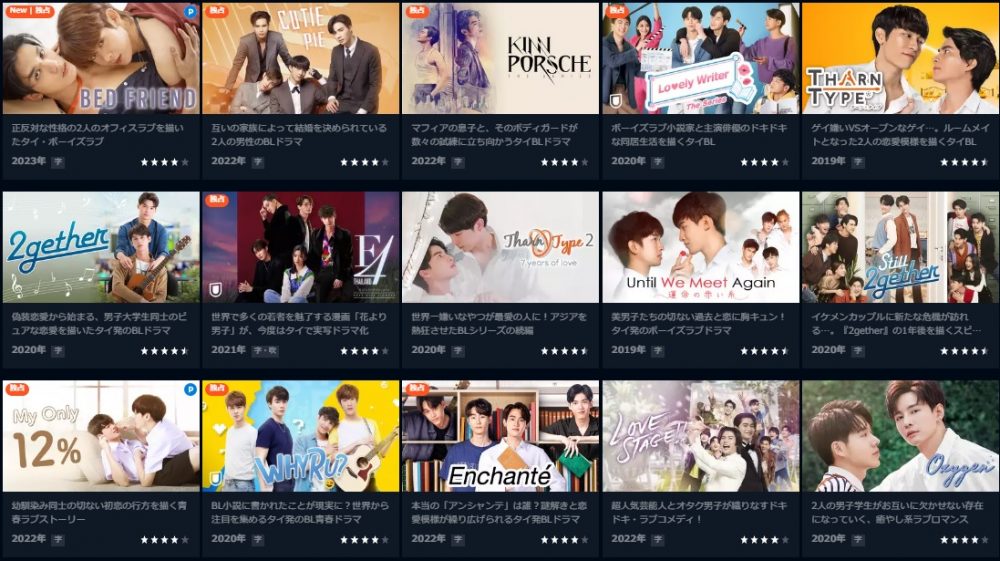
Task: View the Enchanté series card
Action: [500, 436]
